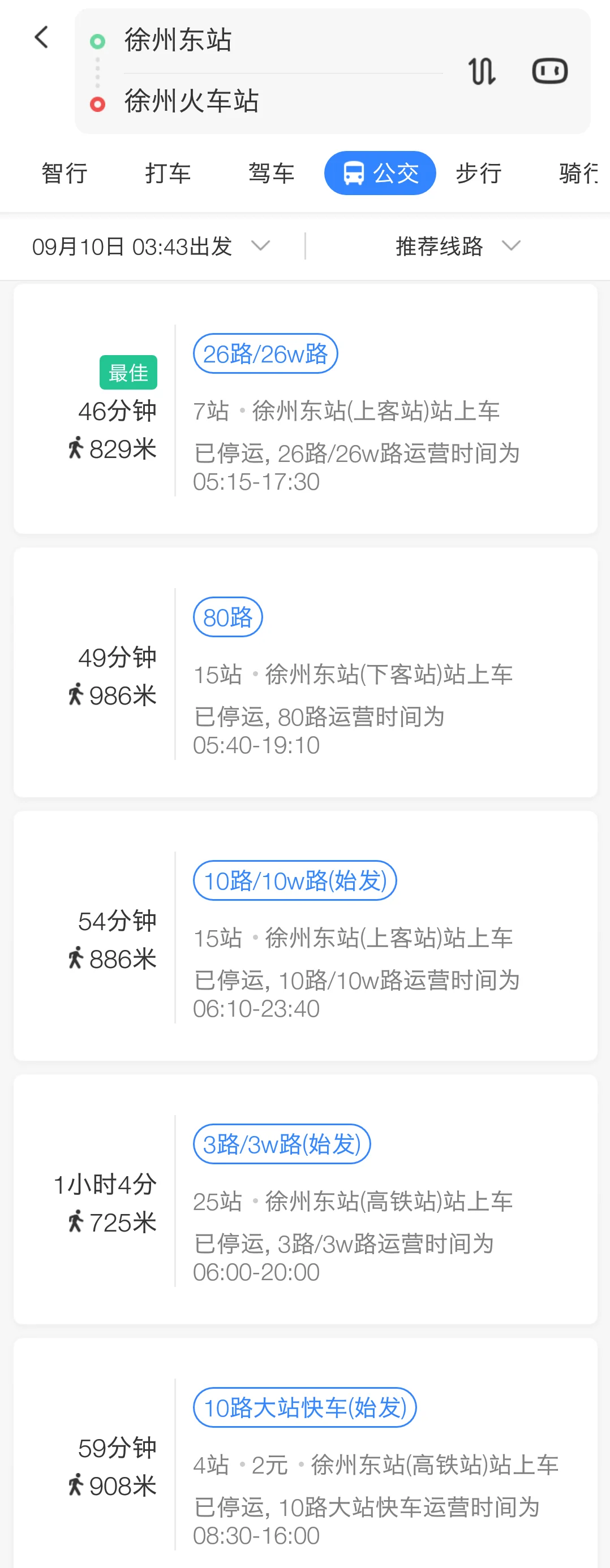Screen dimensions: 610x1568
Task: Select the 80路 bus route
Action: pos(227,616)
